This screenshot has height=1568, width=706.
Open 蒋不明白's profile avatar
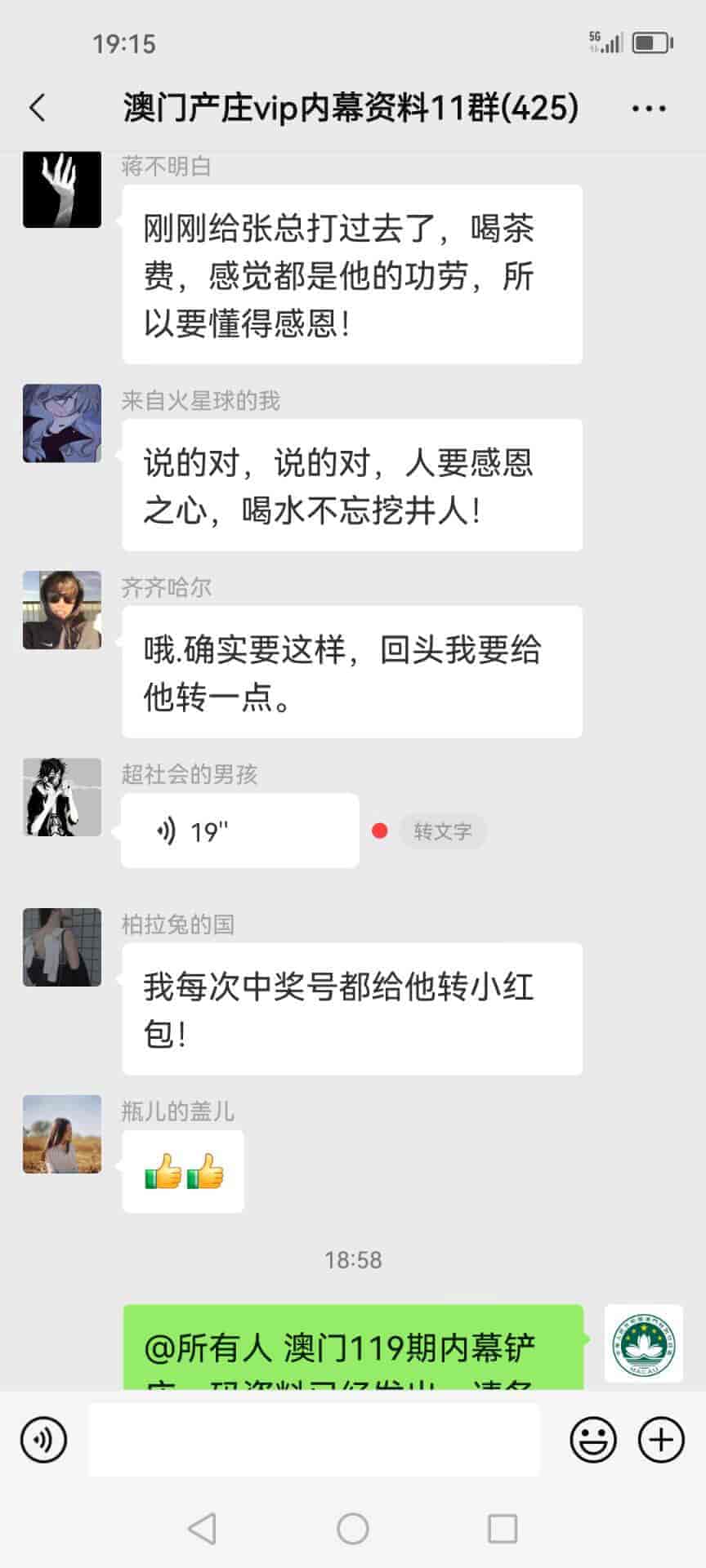point(62,189)
